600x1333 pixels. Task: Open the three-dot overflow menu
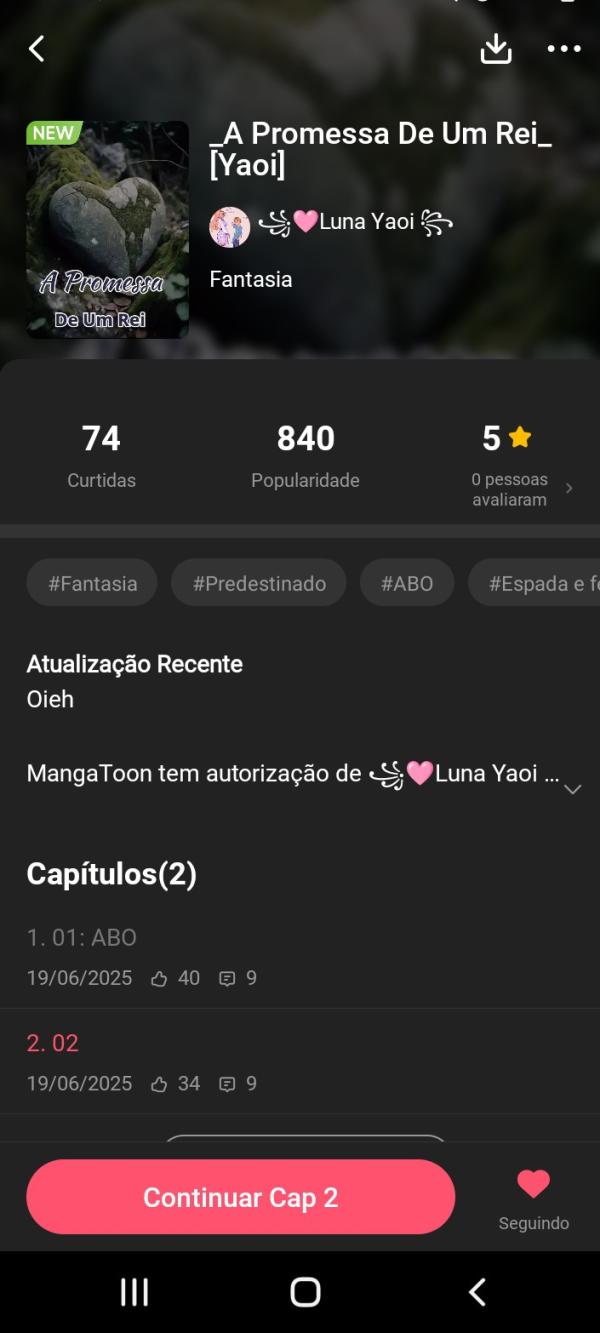[564, 48]
